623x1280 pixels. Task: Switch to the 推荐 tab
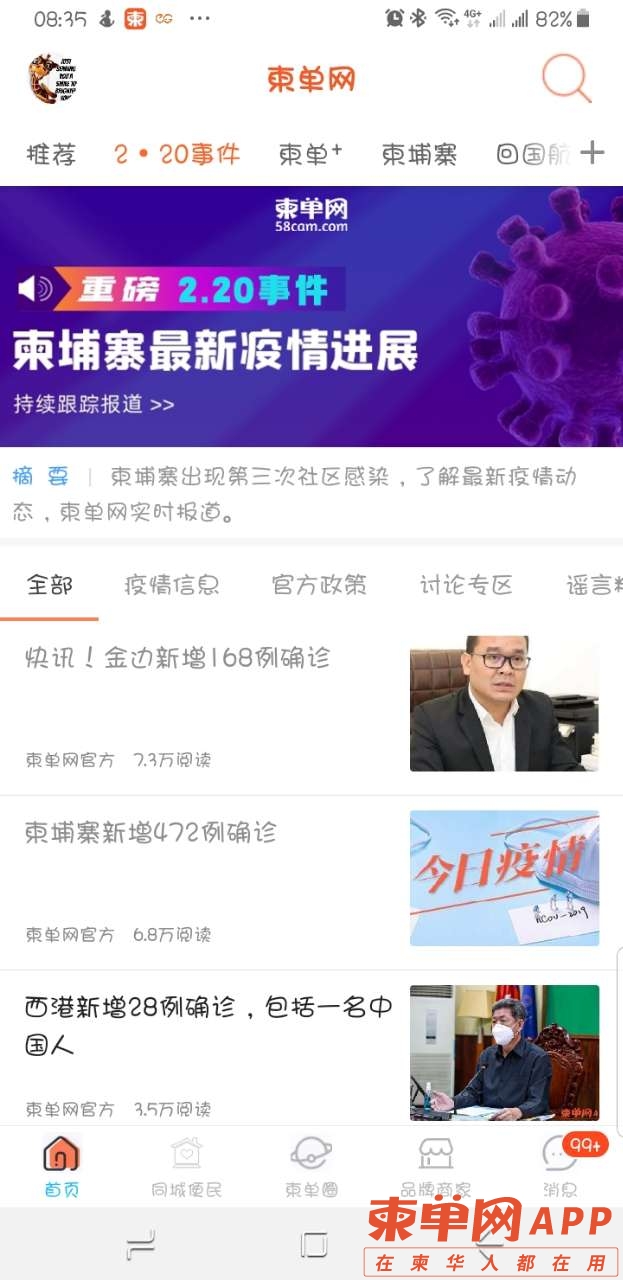51,154
